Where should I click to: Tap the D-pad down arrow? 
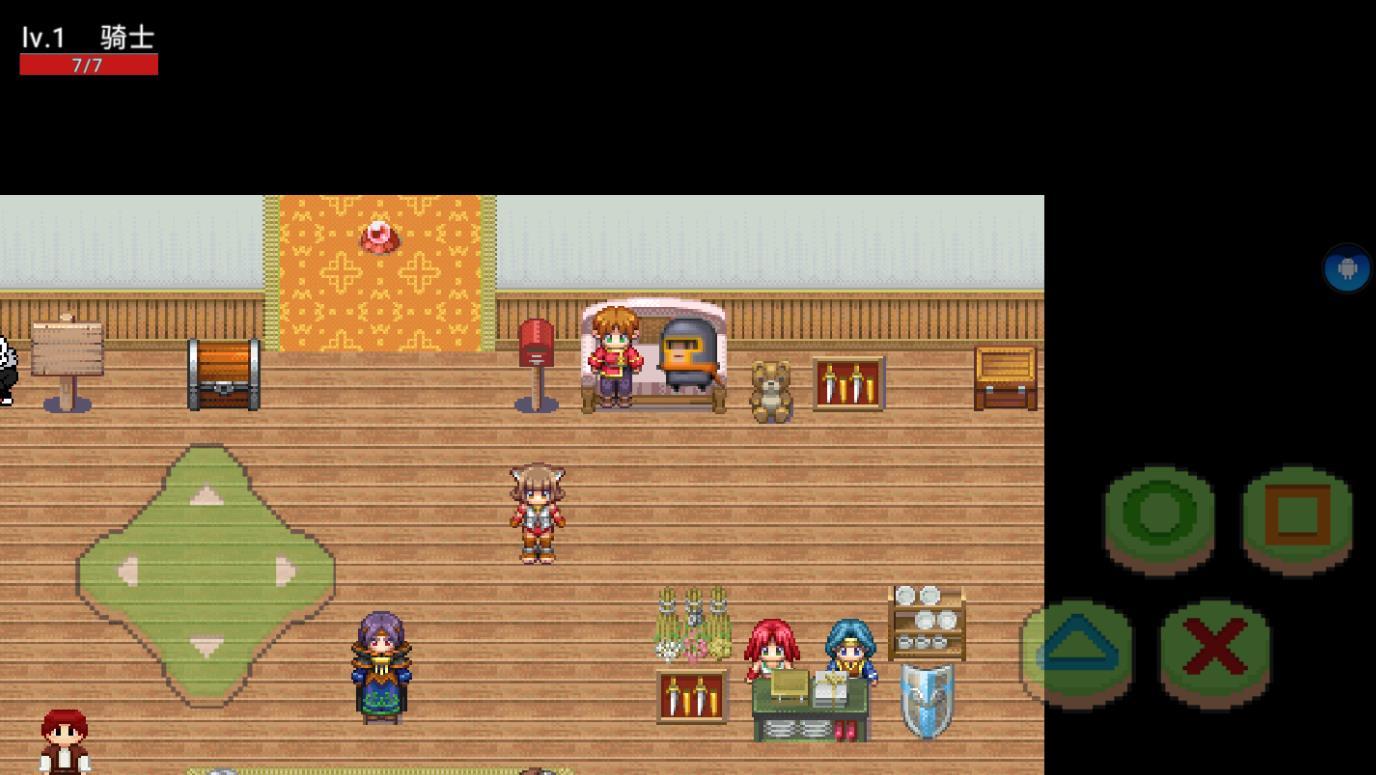click(206, 647)
